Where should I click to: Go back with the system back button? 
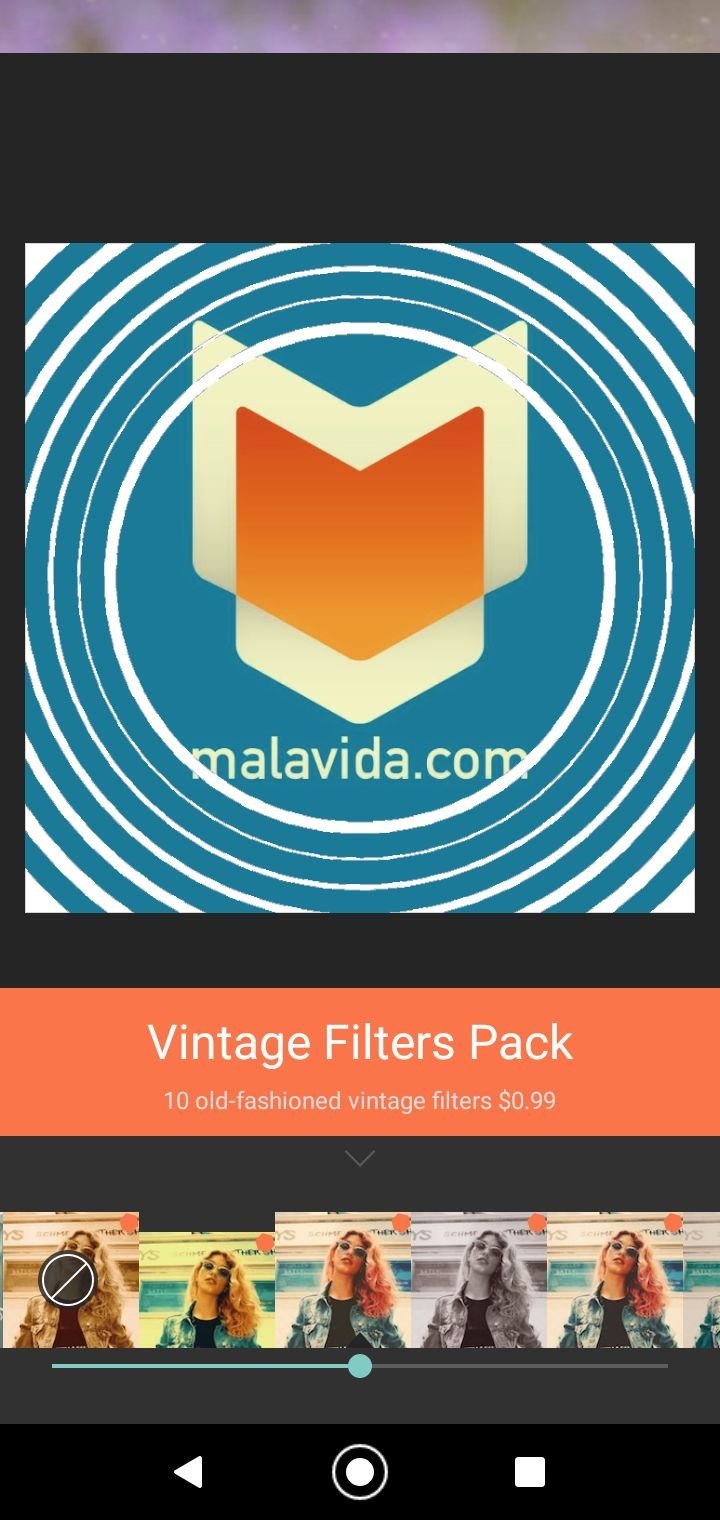pos(189,1472)
